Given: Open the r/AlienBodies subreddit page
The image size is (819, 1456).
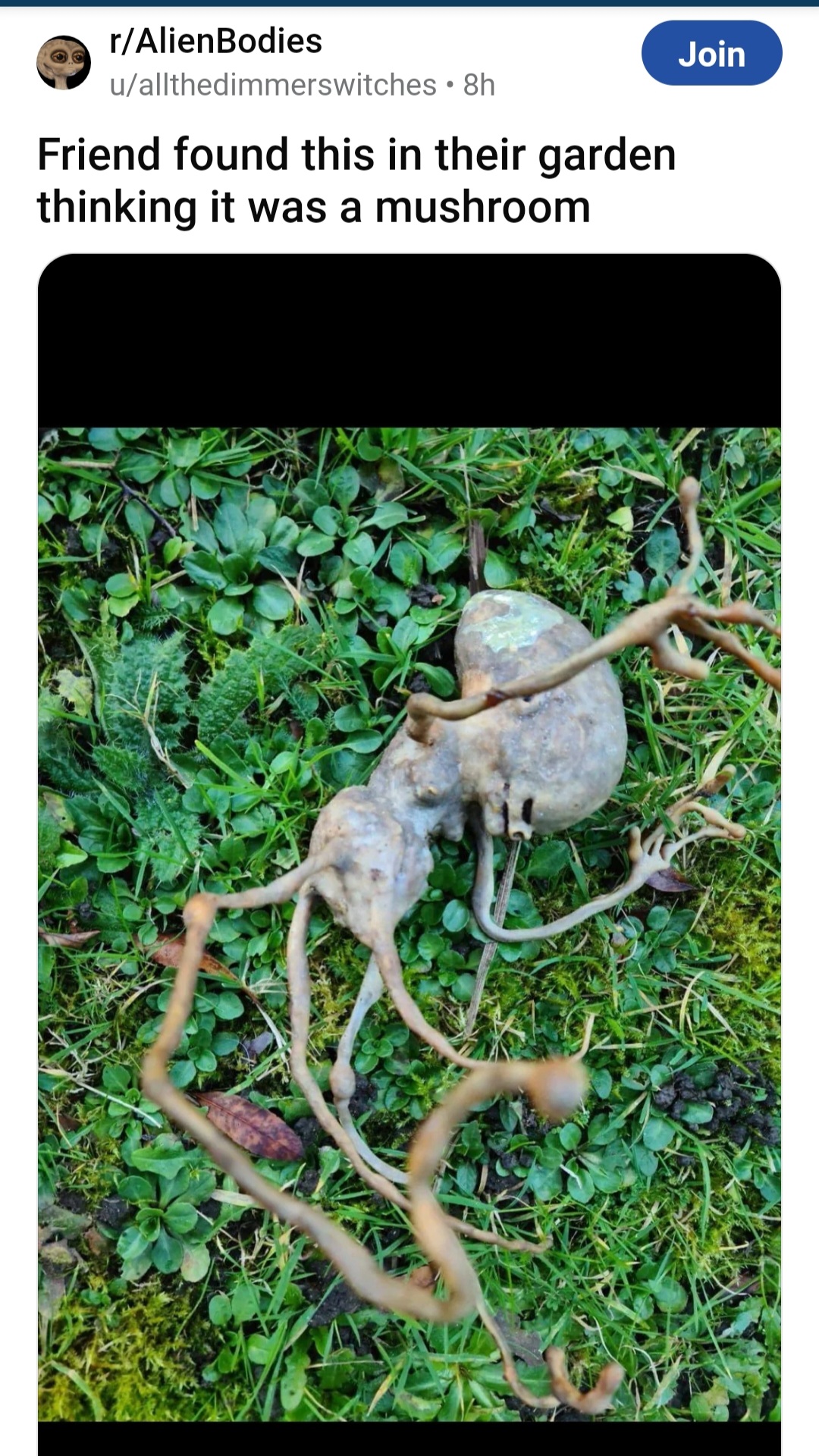Looking at the screenshot, I should pyautogui.click(x=216, y=41).
